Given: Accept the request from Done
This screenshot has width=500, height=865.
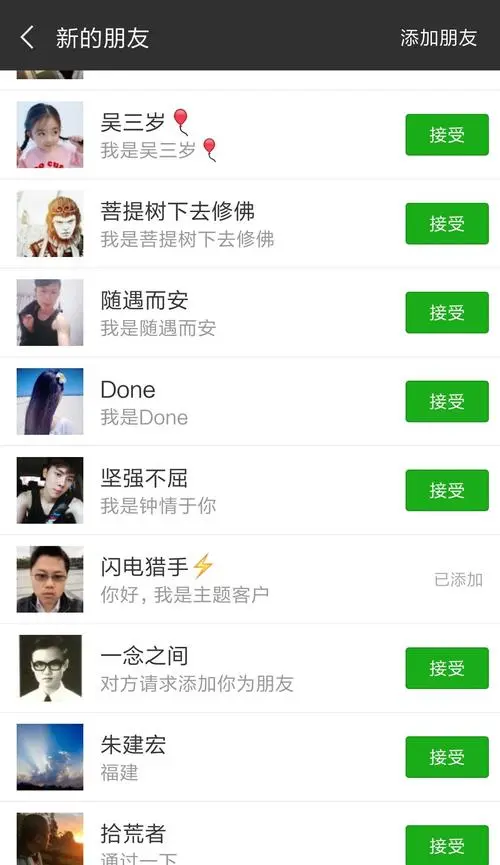Looking at the screenshot, I should coord(447,401).
